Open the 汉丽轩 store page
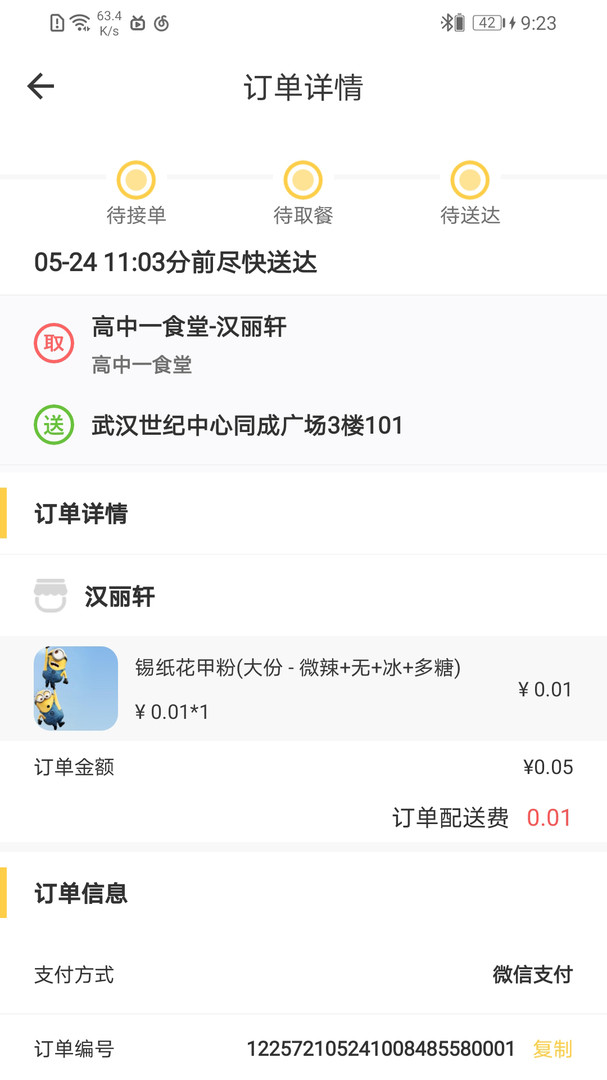The width and height of the screenshot is (607, 1080). click(x=119, y=597)
